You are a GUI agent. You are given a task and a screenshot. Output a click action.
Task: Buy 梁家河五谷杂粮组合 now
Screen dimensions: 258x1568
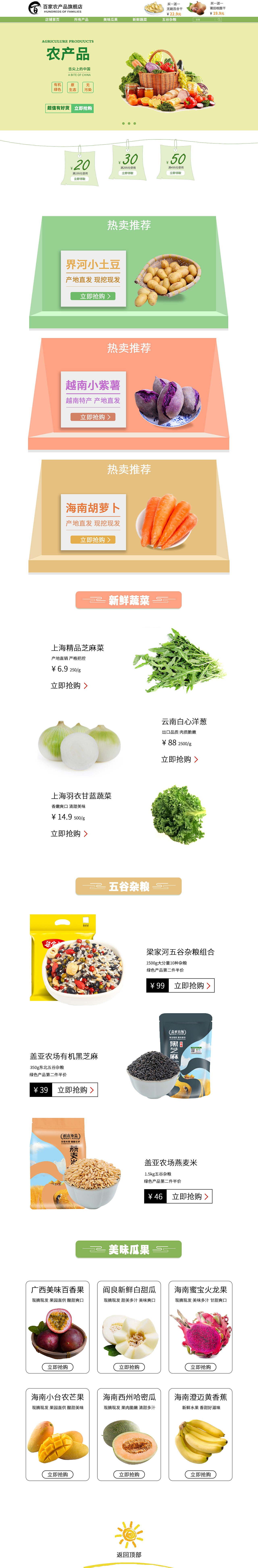(192, 985)
